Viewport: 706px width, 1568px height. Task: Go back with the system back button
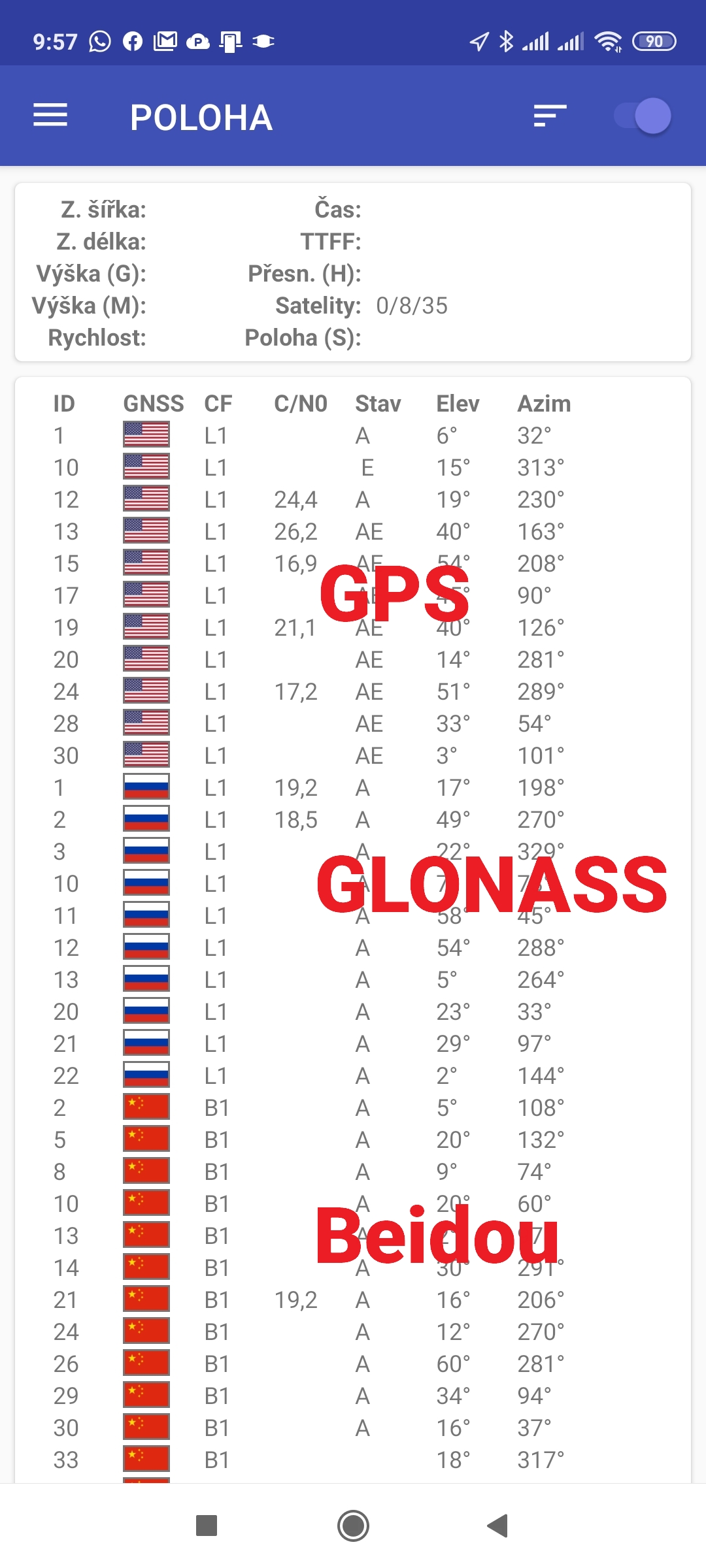tap(498, 1526)
